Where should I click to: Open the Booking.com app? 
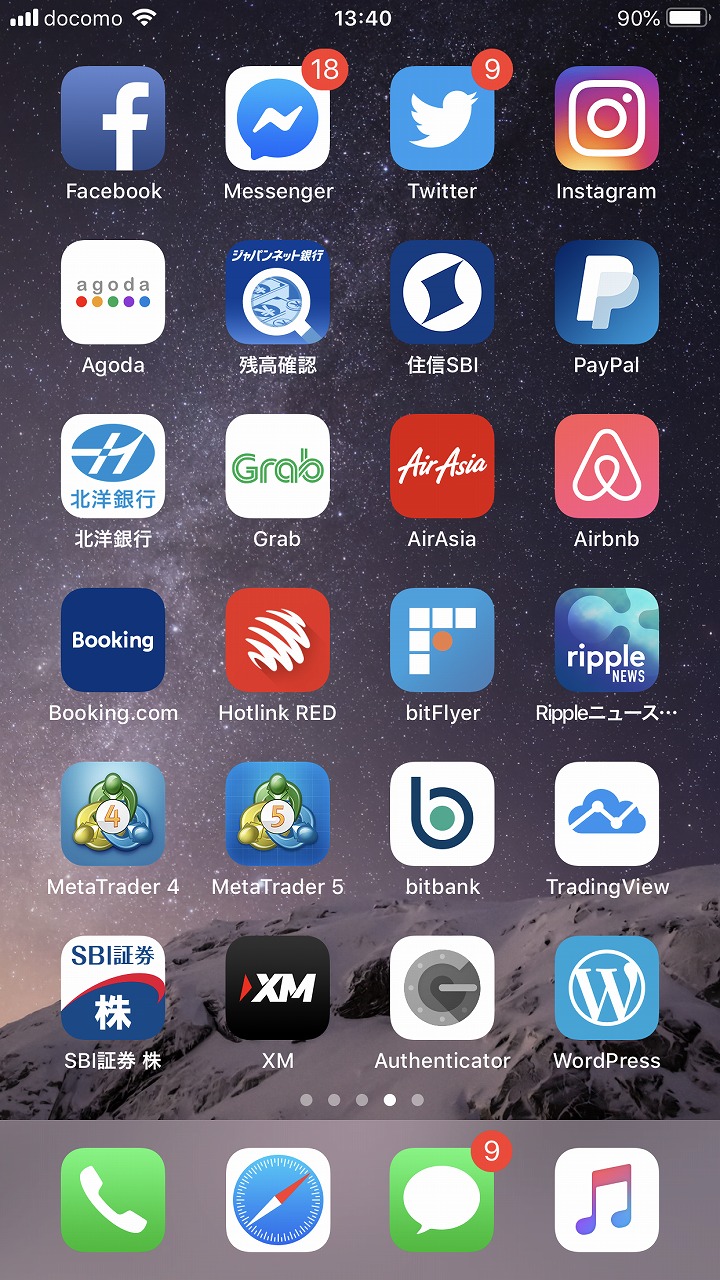coord(113,640)
